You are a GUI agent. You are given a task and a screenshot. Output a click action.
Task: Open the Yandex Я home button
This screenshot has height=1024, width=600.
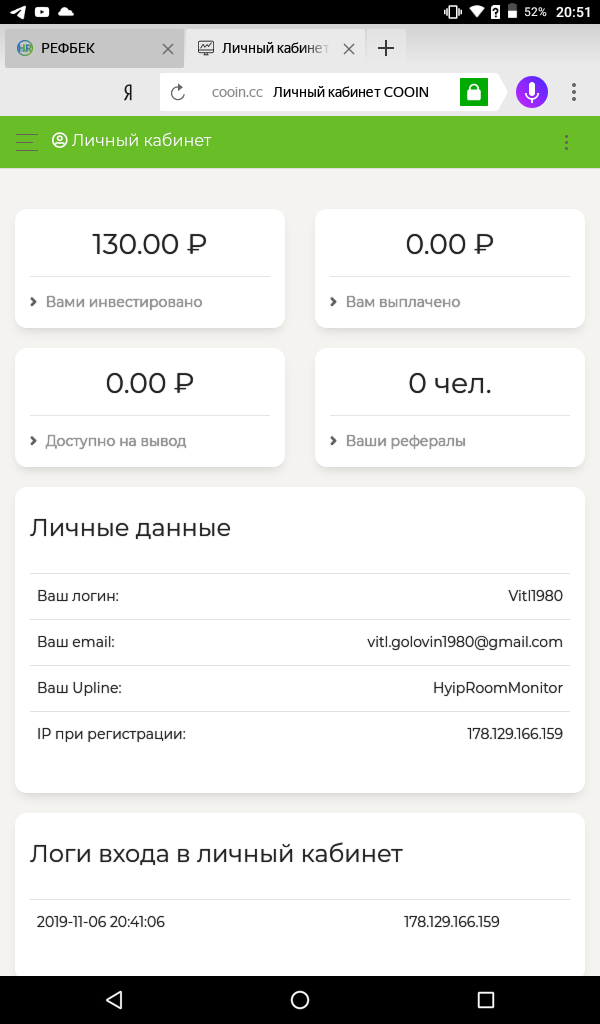128,93
